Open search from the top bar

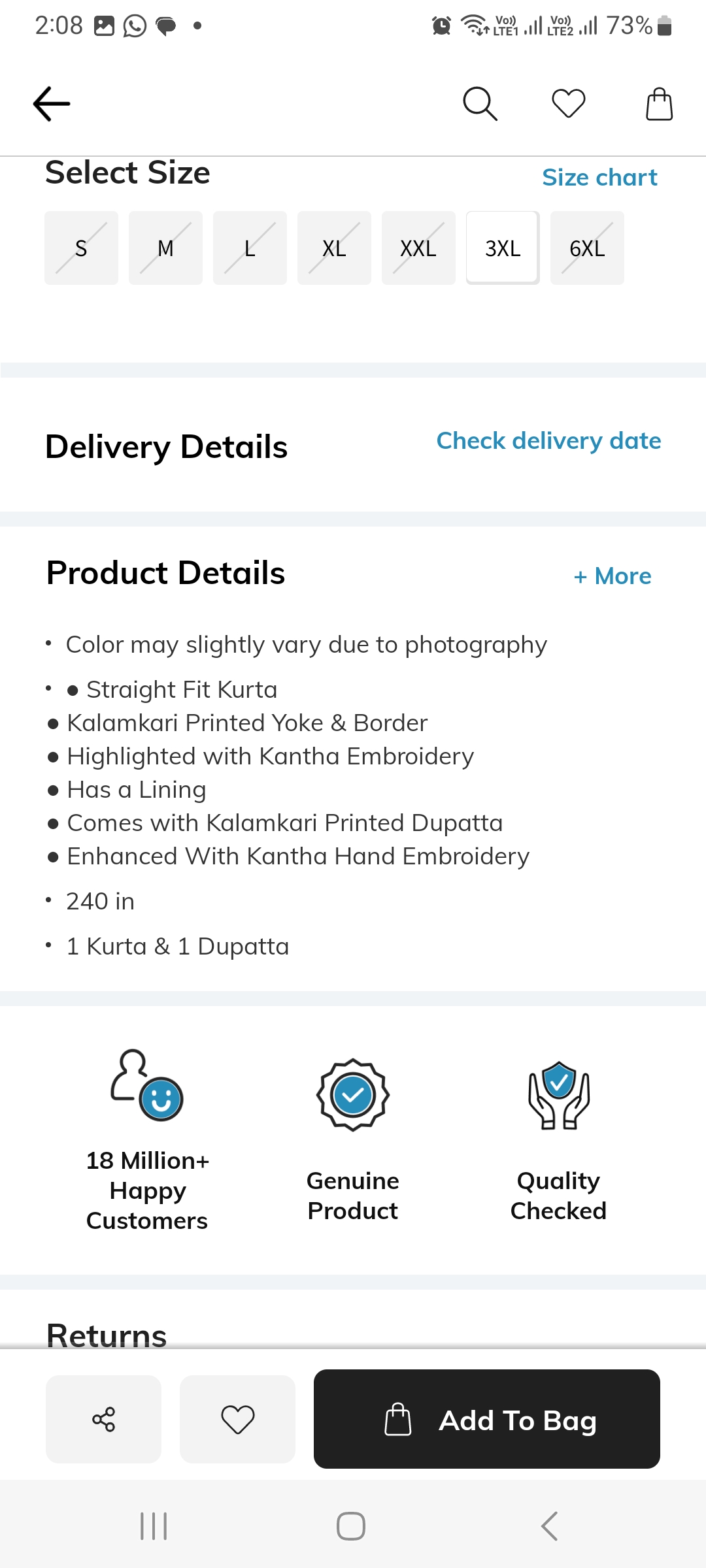pyautogui.click(x=480, y=104)
